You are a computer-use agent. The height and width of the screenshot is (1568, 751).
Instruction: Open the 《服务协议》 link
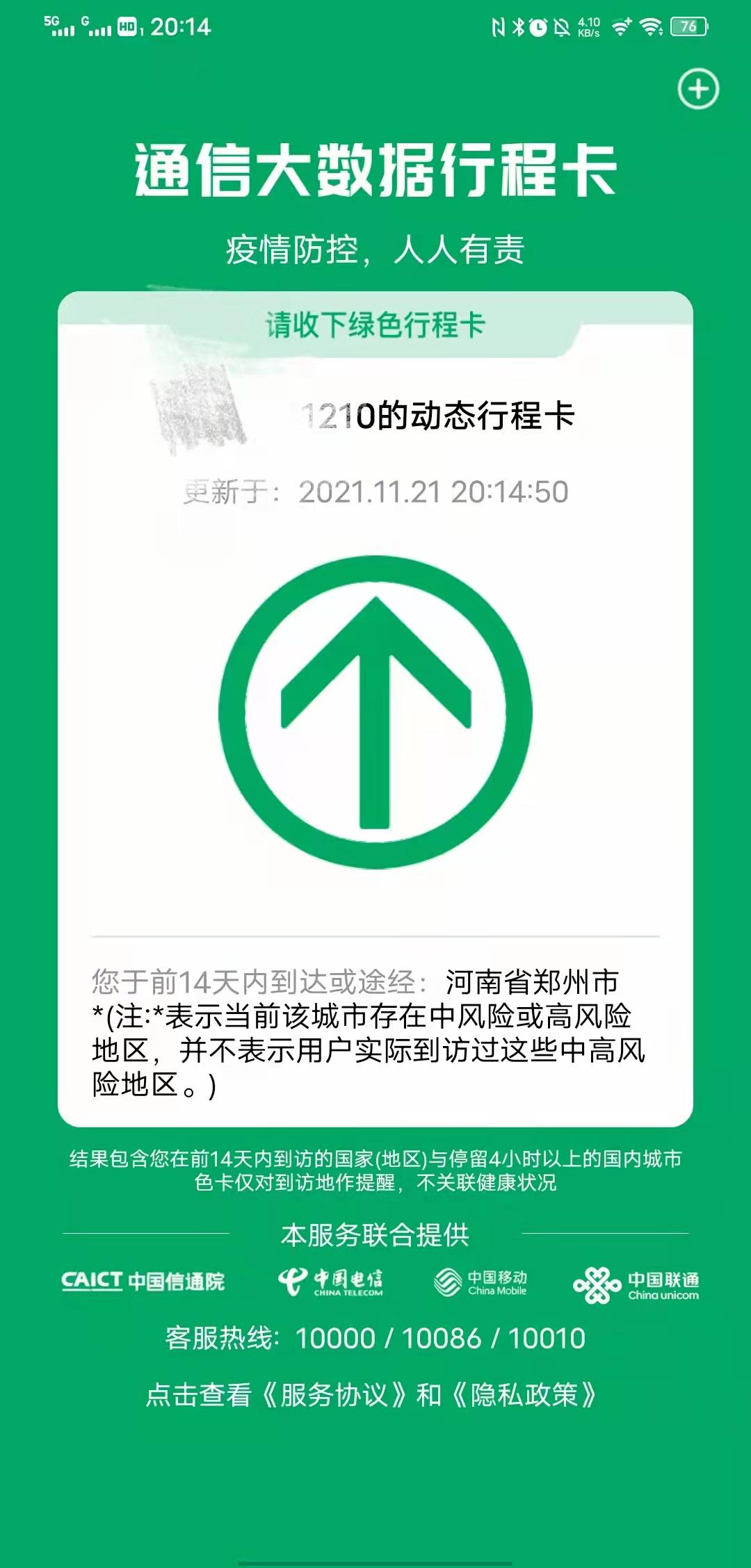(333, 1395)
